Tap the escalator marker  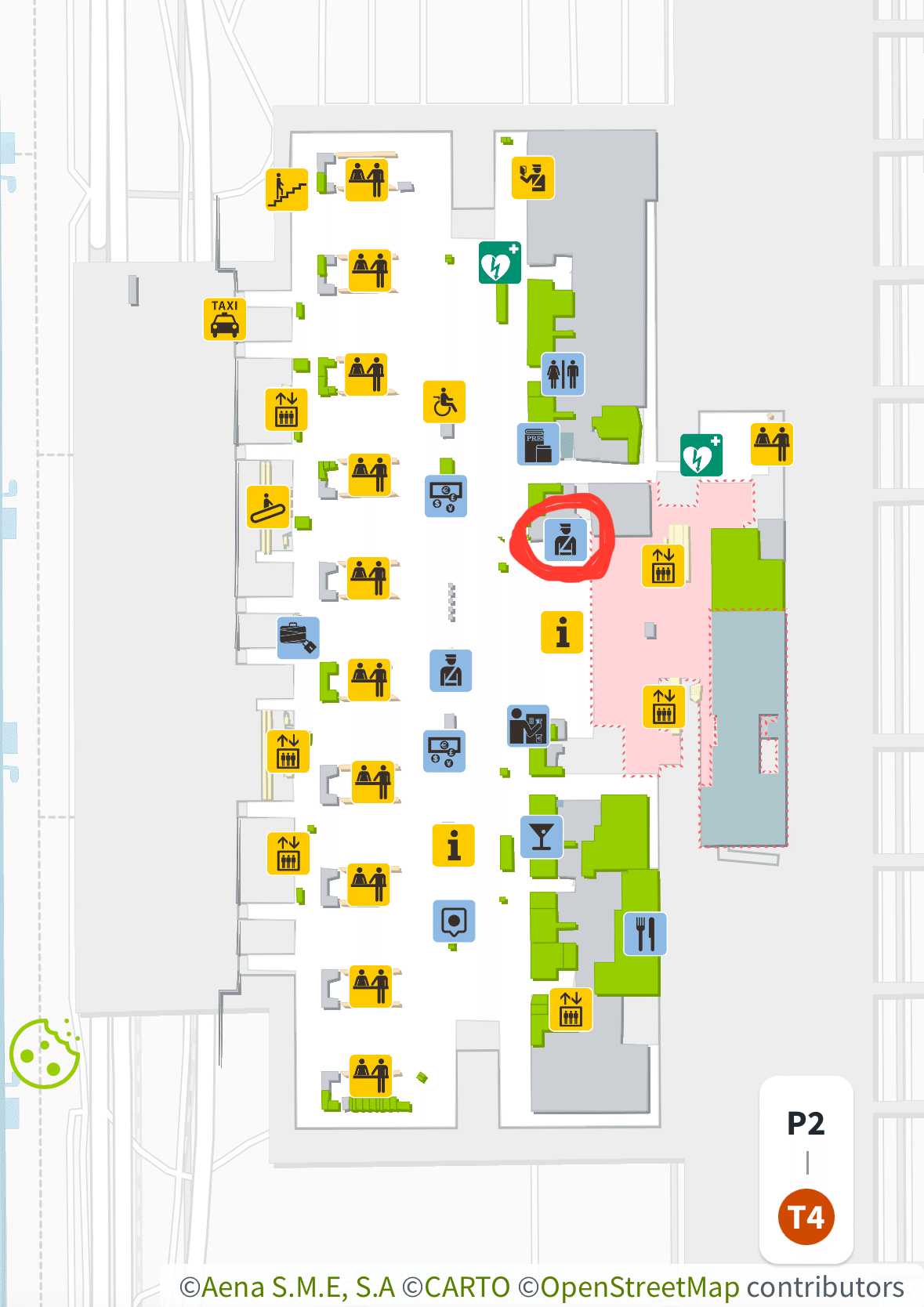[268, 506]
